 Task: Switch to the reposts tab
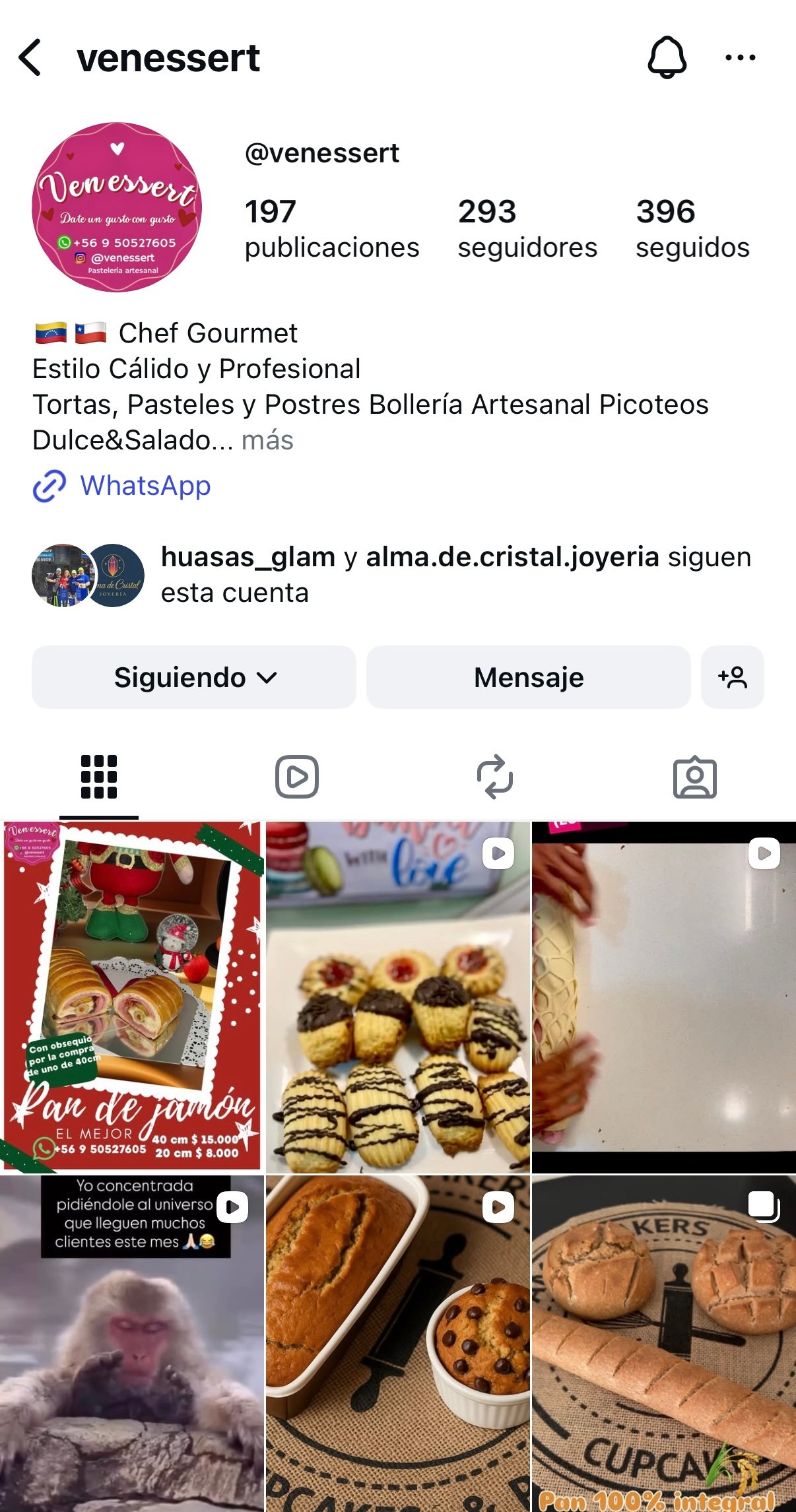[x=495, y=777]
